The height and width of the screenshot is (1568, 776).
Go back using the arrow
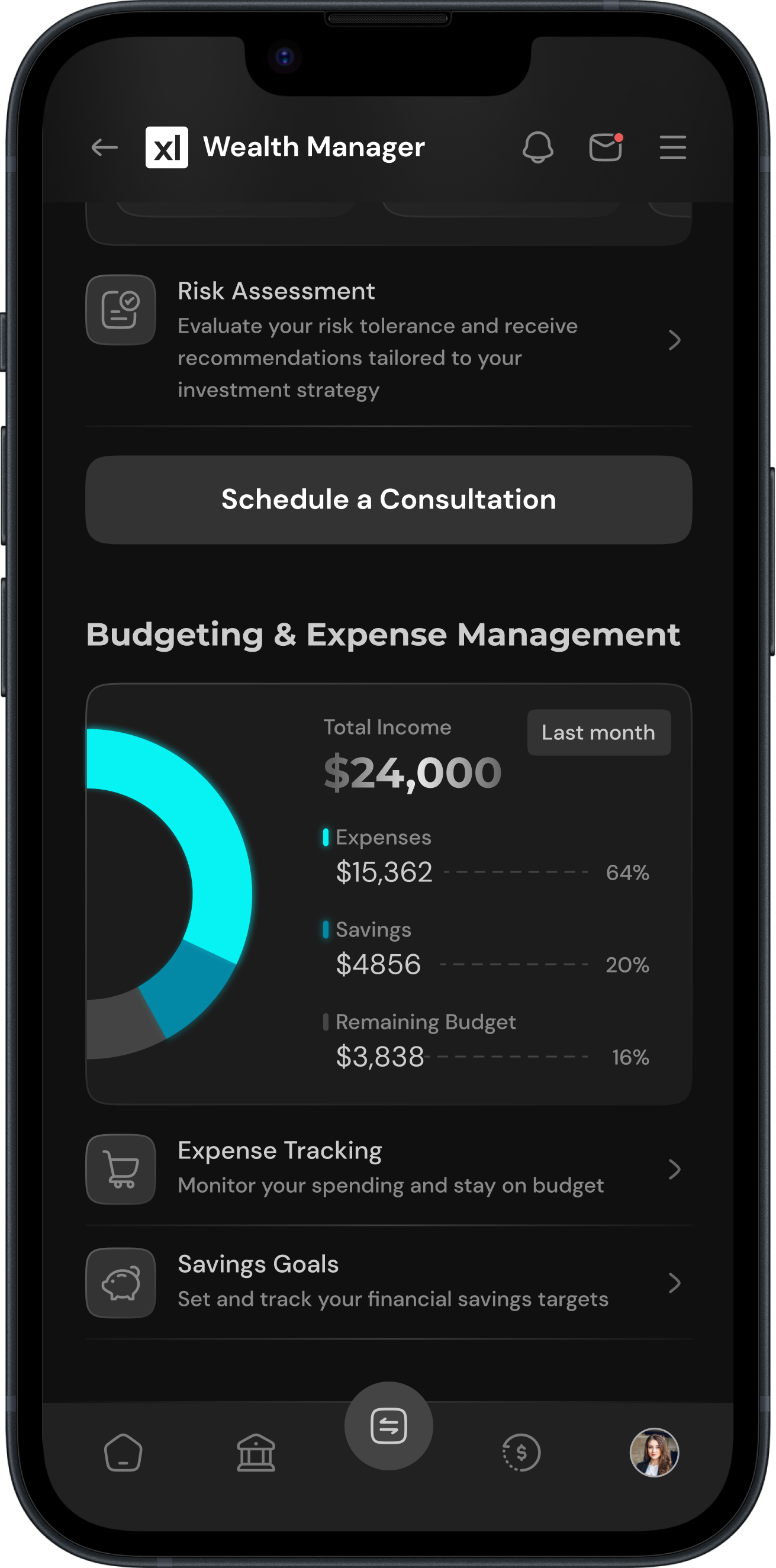click(x=104, y=147)
